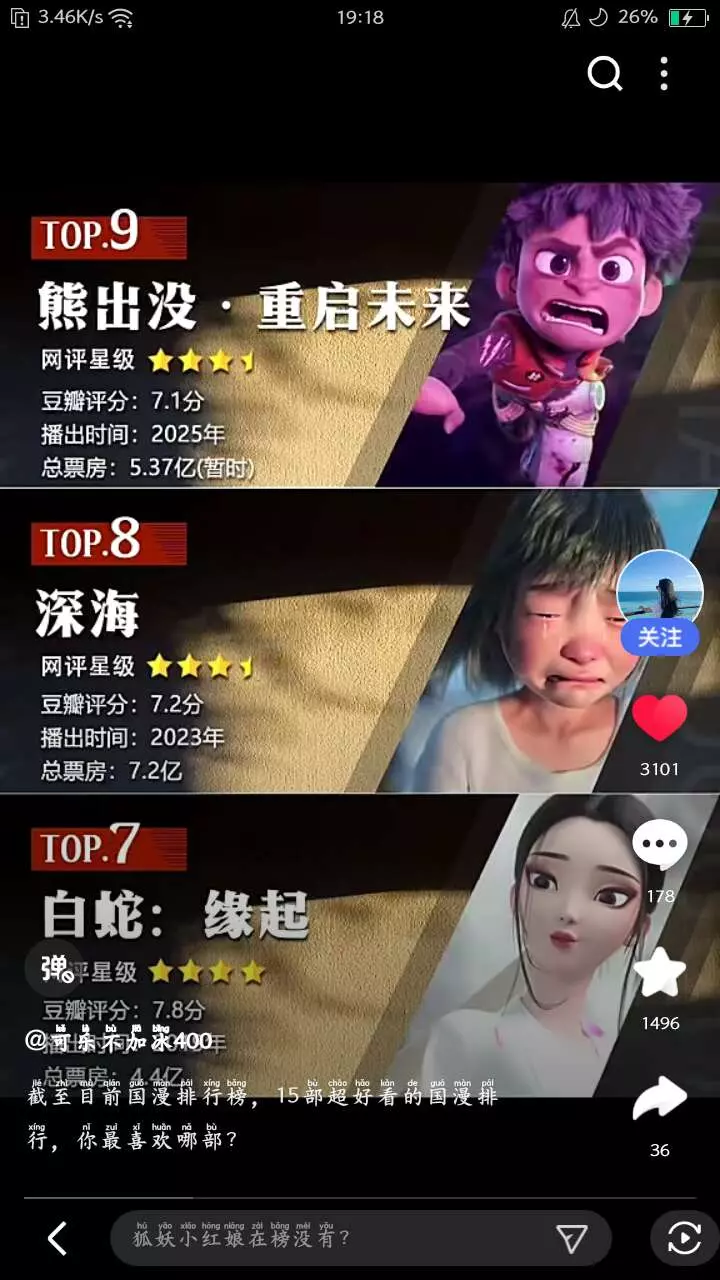Open the search icon at top
Screen dimensions: 720x1280
coord(604,73)
